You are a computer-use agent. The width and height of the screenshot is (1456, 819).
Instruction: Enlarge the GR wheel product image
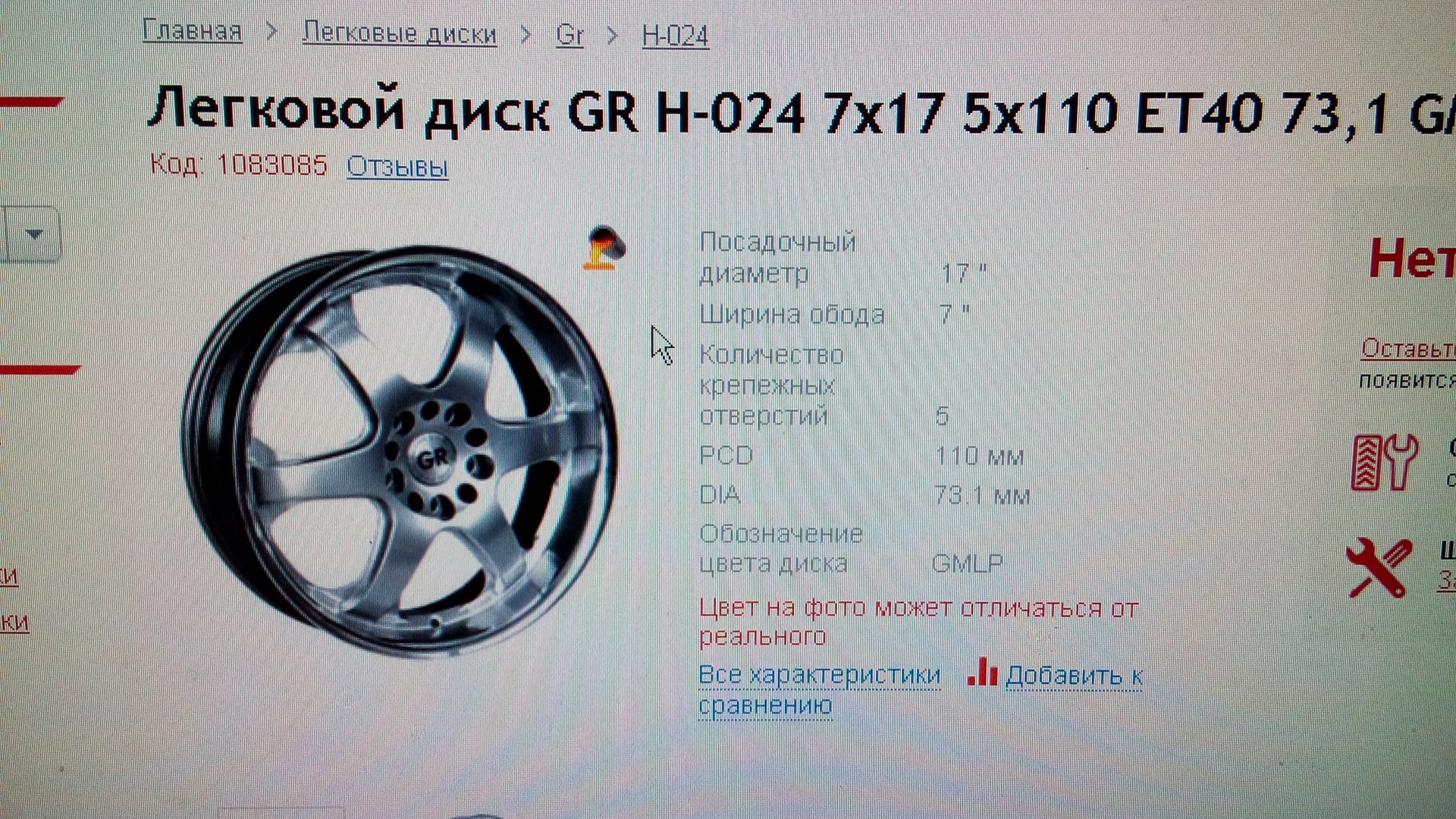[400, 450]
